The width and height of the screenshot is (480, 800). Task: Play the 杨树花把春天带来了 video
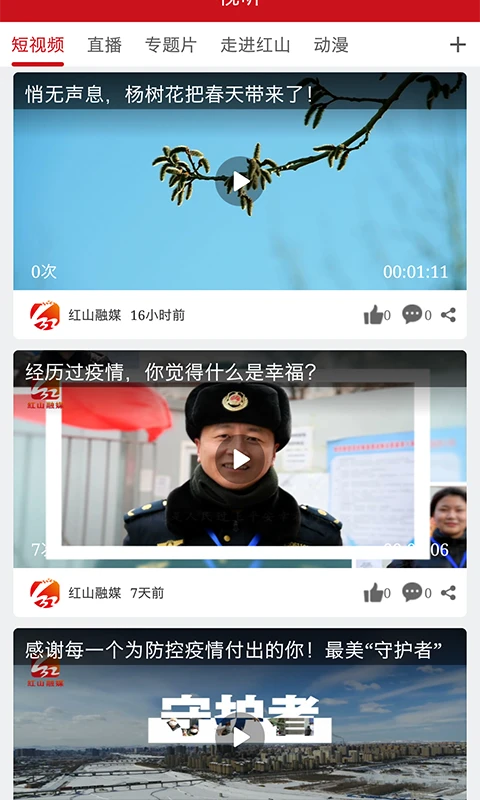pos(240,181)
